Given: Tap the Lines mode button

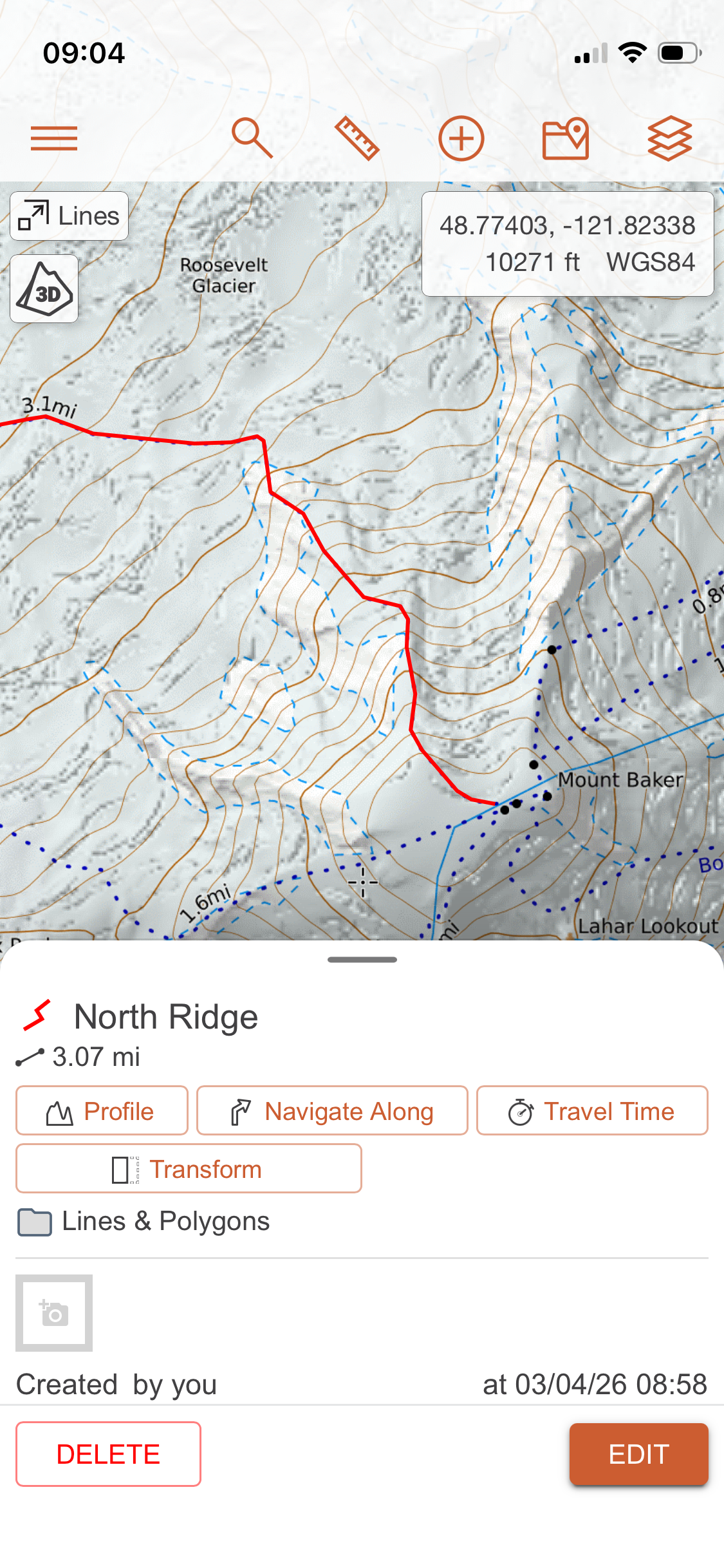Looking at the screenshot, I should [x=70, y=216].
